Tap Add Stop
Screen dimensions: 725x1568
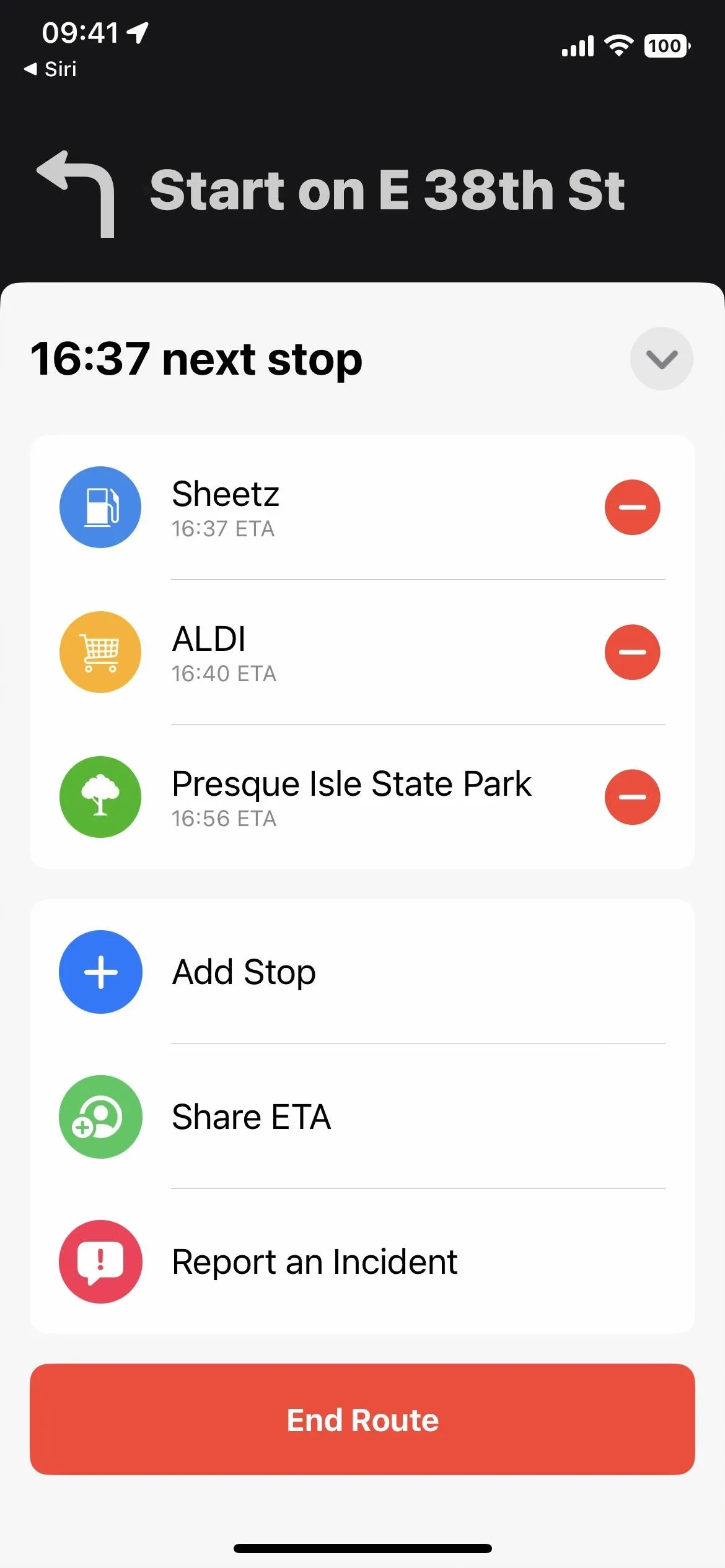point(362,972)
